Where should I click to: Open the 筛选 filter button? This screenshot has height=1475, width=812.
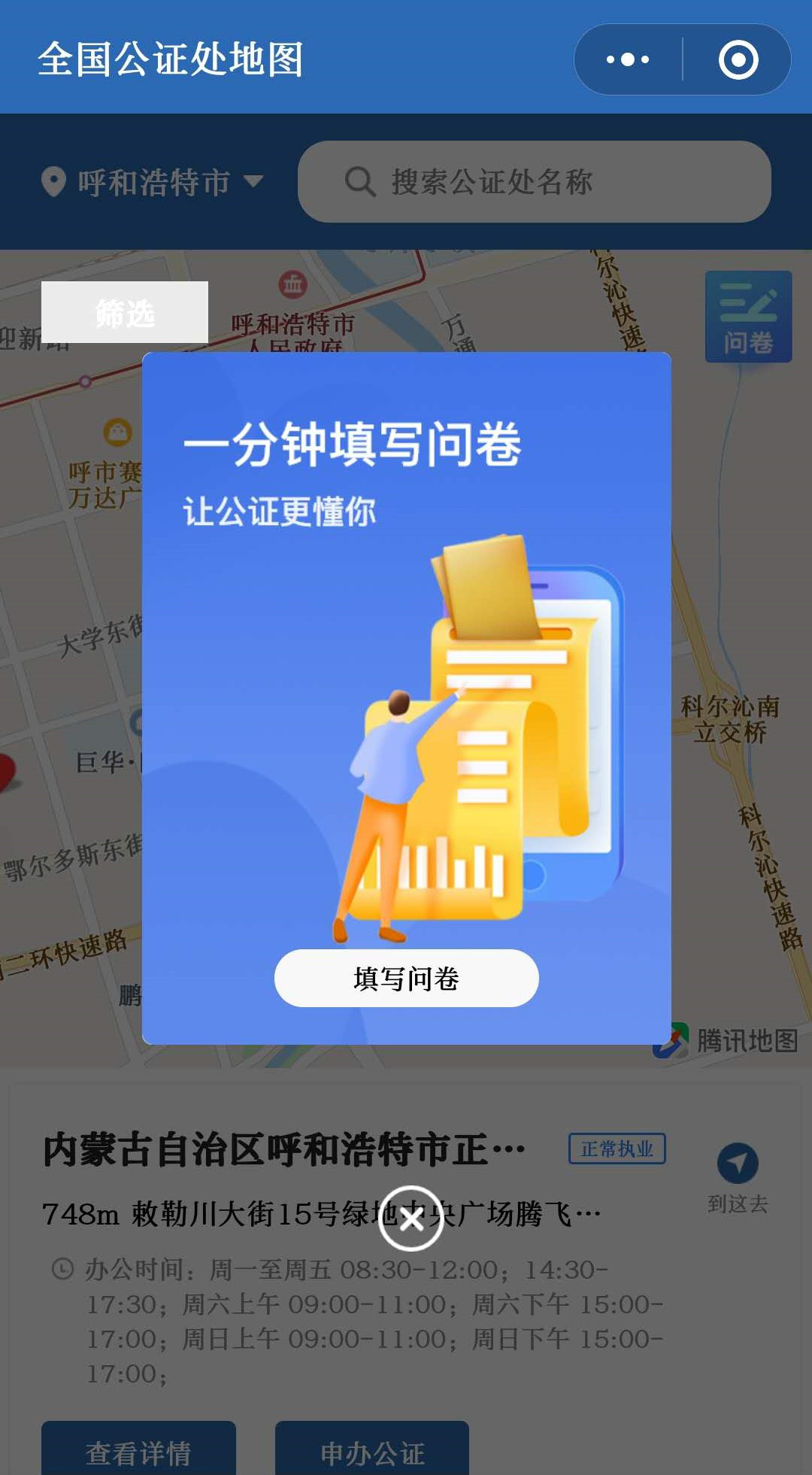pos(125,312)
